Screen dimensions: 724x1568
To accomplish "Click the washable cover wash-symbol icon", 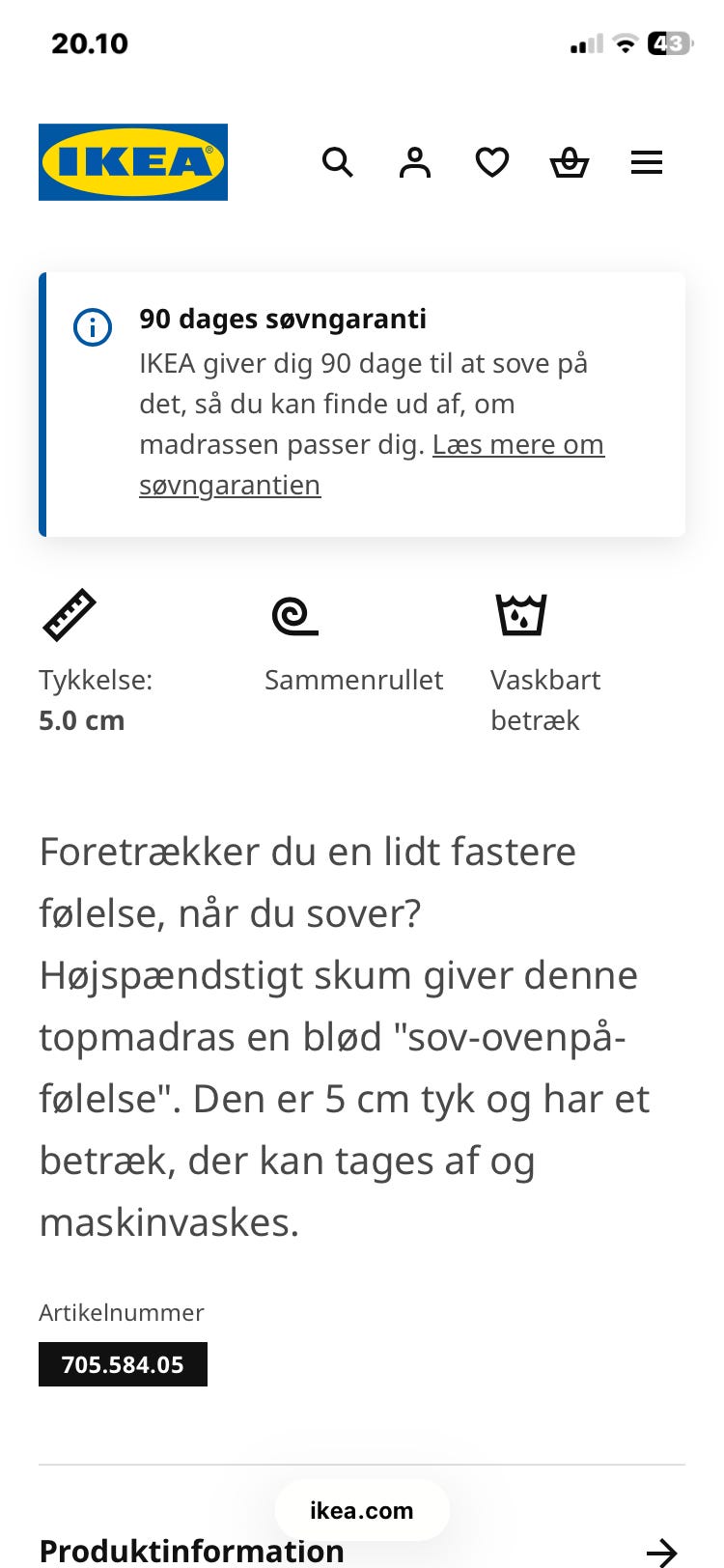I will point(521,615).
